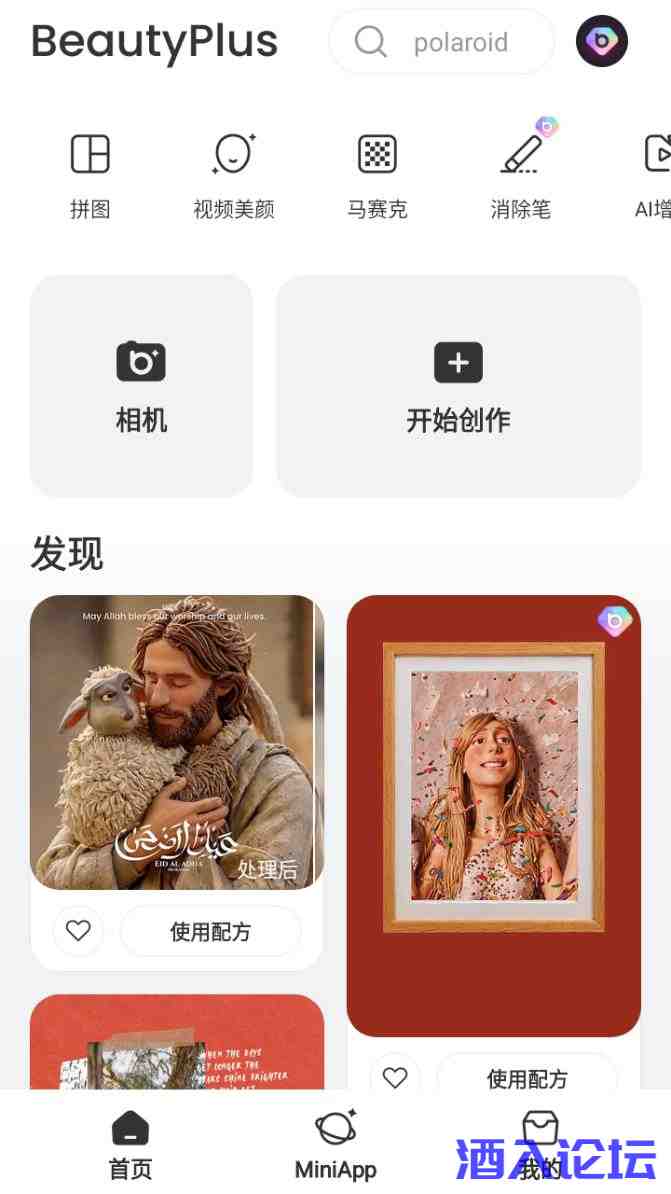This screenshot has height=1194, width=671.
Task: Select the 马赛克 mosaic tool
Action: coord(377,176)
